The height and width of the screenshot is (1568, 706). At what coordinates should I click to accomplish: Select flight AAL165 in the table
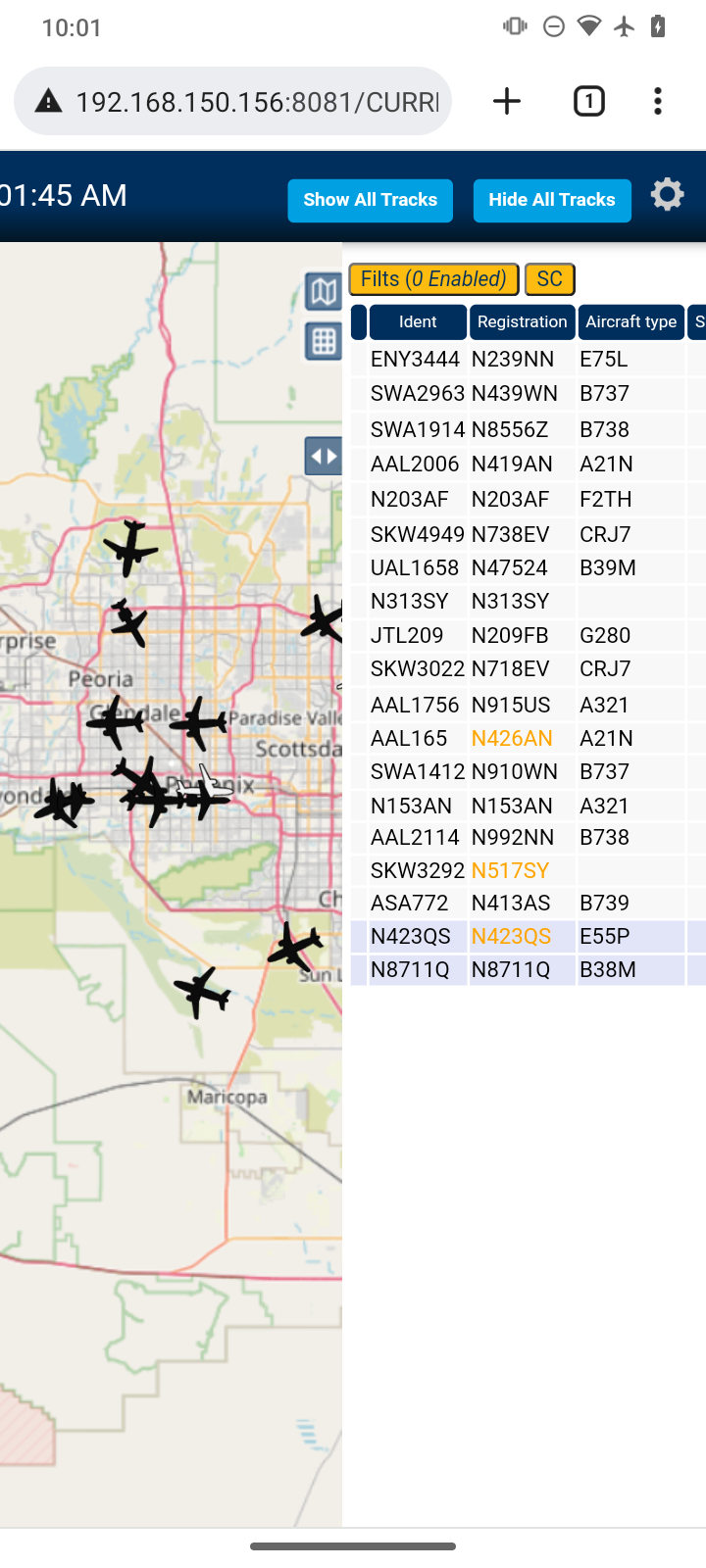(x=528, y=738)
